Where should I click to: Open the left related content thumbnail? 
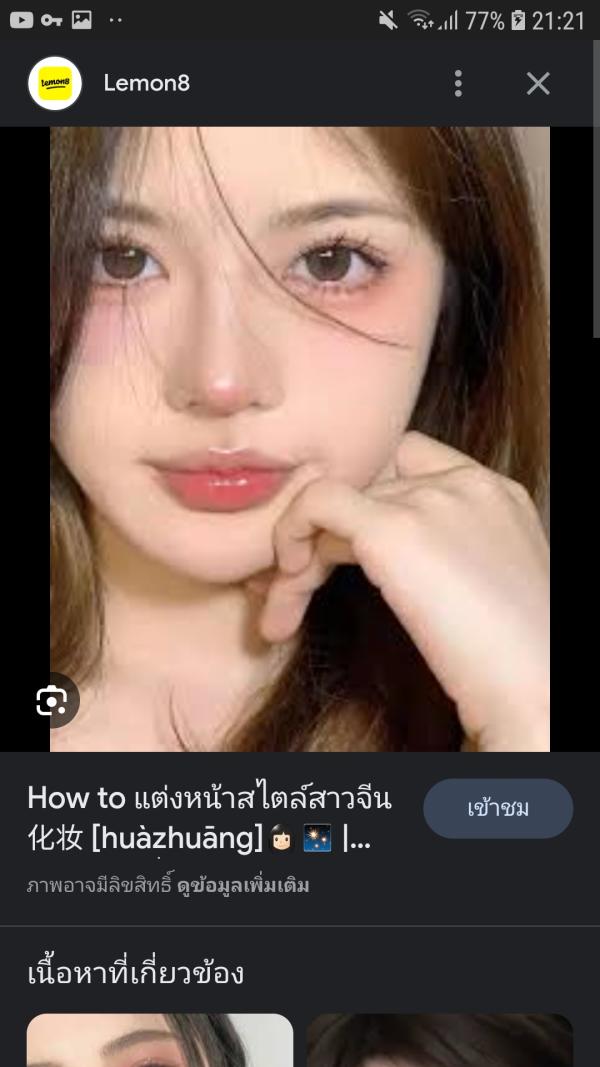pyautogui.click(x=160, y=1040)
